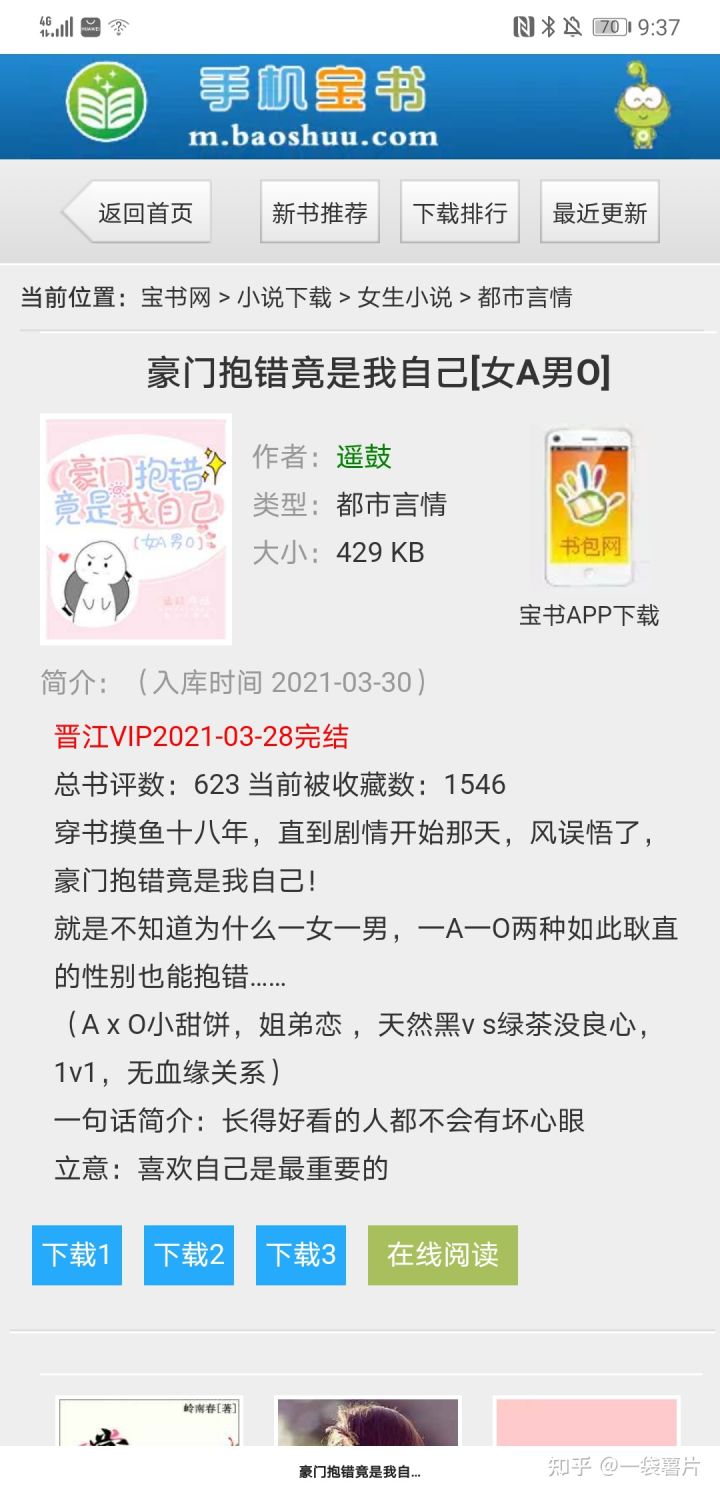Open 下载排行 download rankings

(x=460, y=212)
